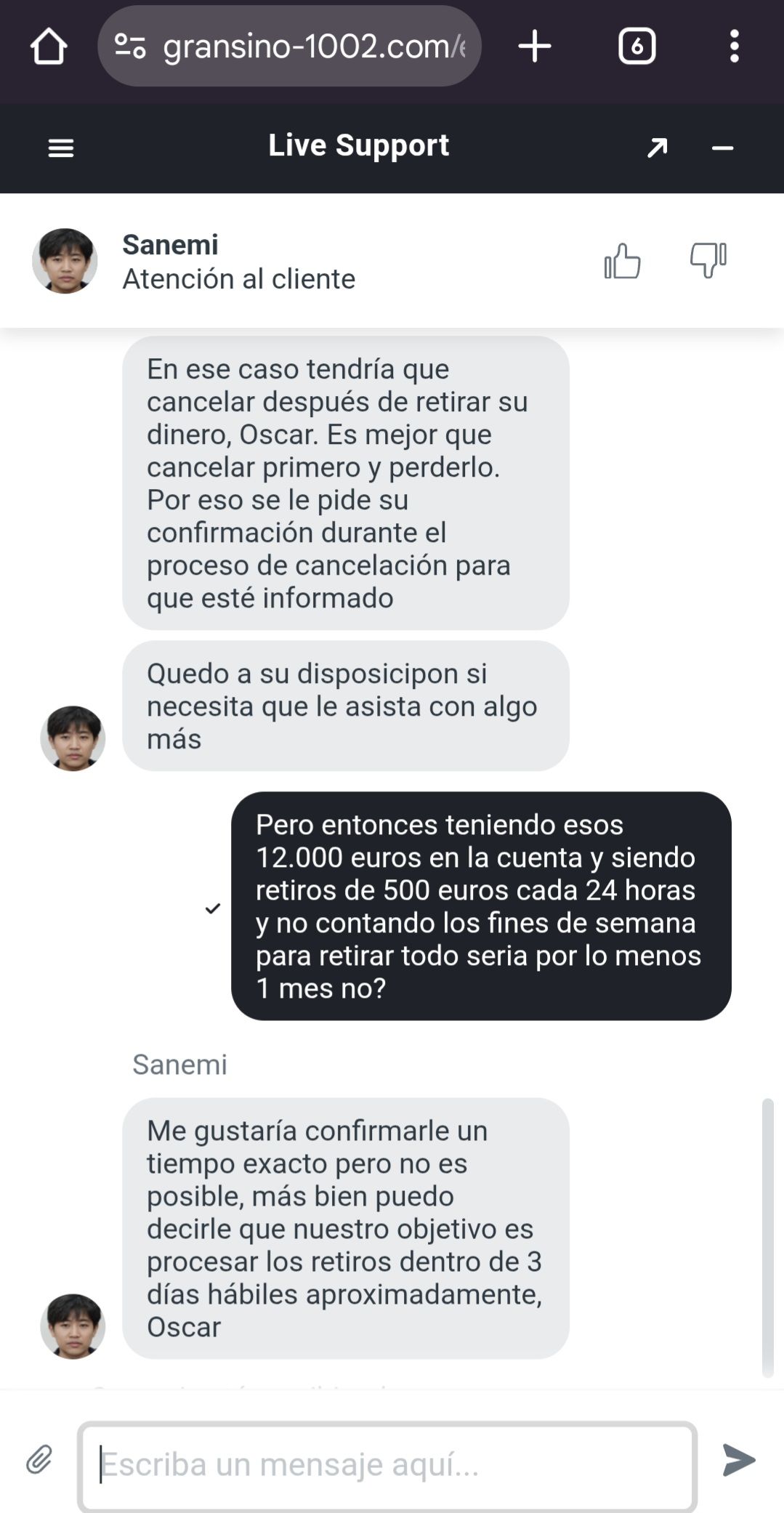784x1513 pixels.
Task: Open the Live Support hamburger menu
Action: (x=61, y=148)
